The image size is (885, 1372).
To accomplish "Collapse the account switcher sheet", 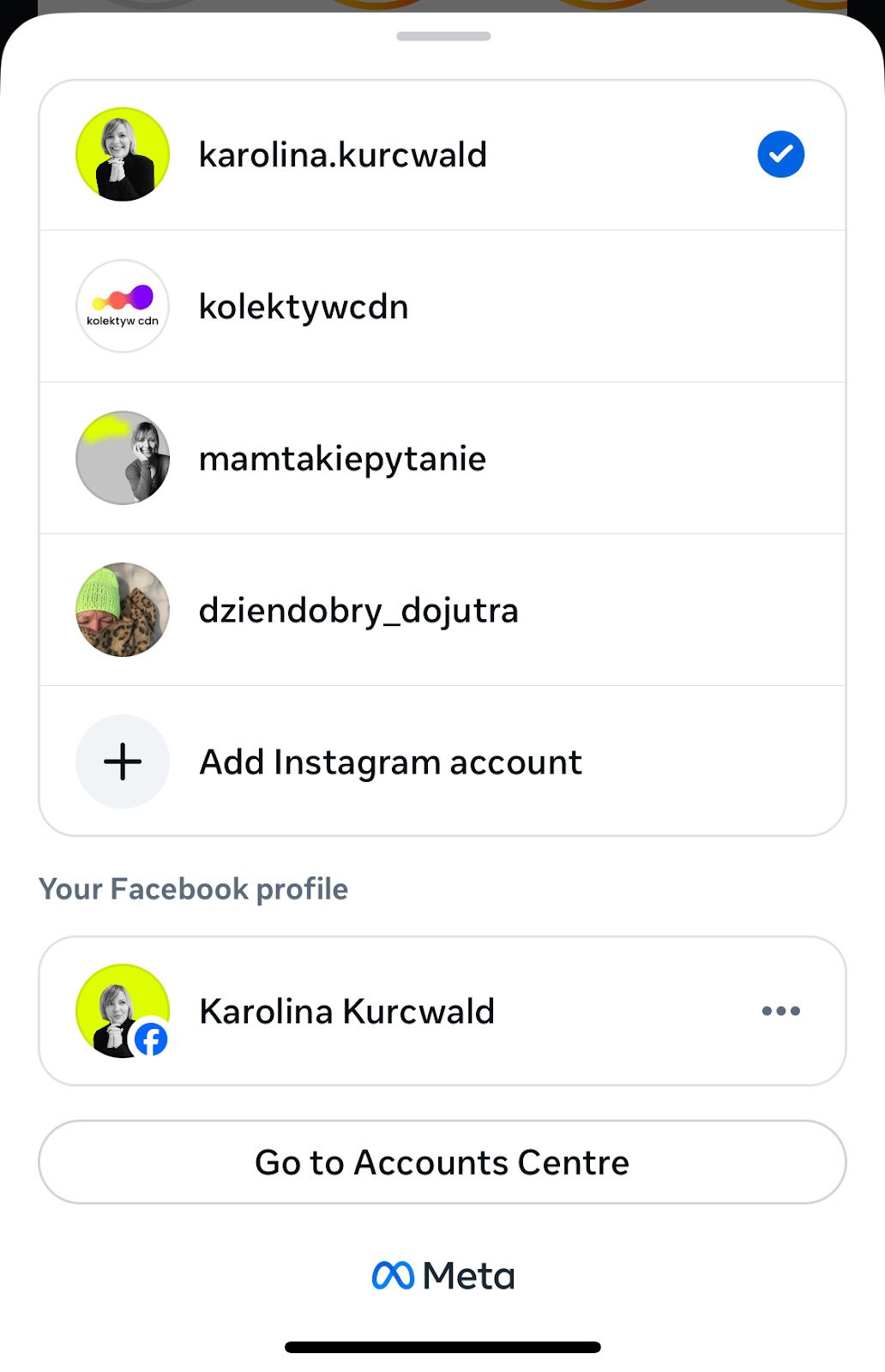I will point(442,36).
